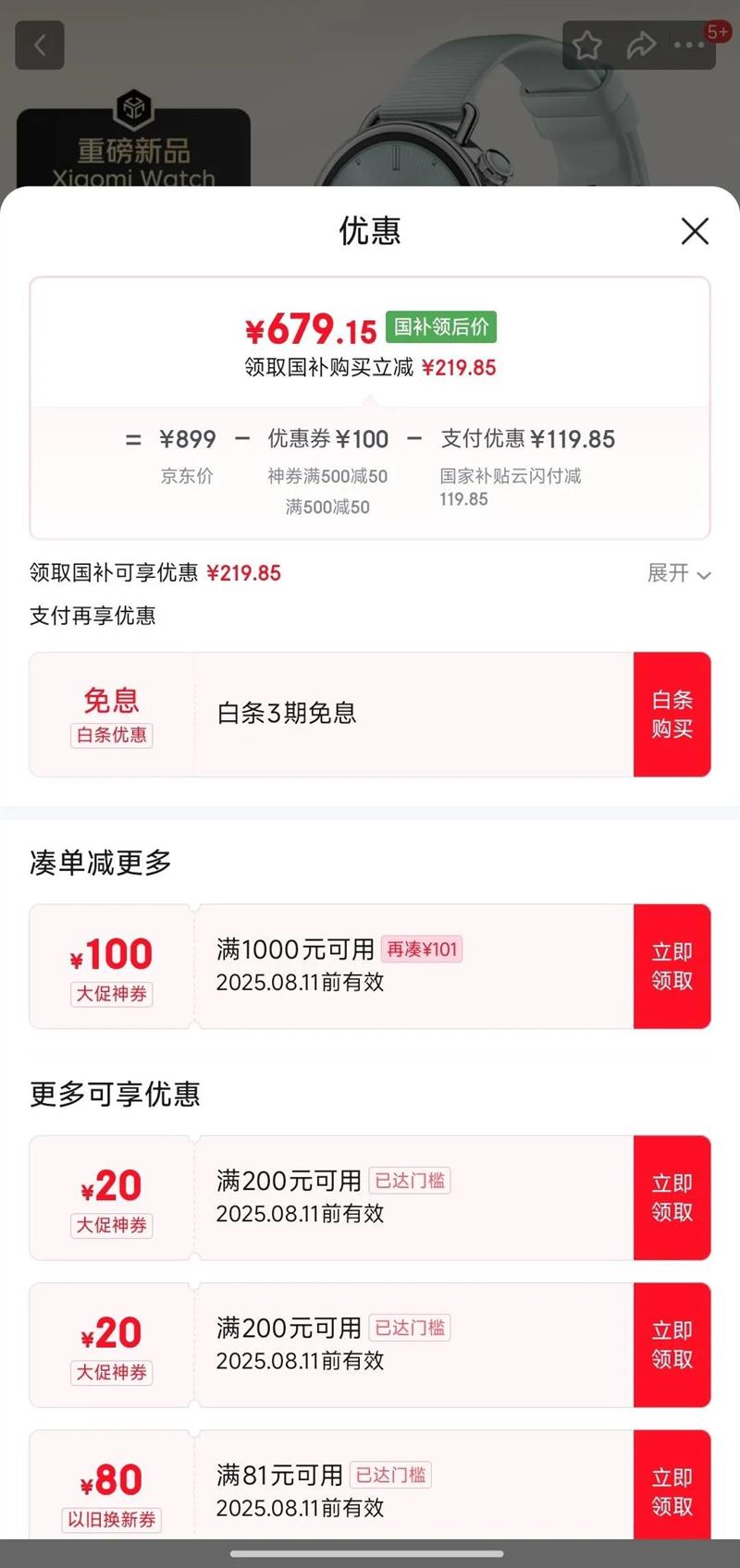This screenshot has width=740, height=1568.
Task: Claim the ¥100 满1000元可用 coupon
Action: coord(672,966)
